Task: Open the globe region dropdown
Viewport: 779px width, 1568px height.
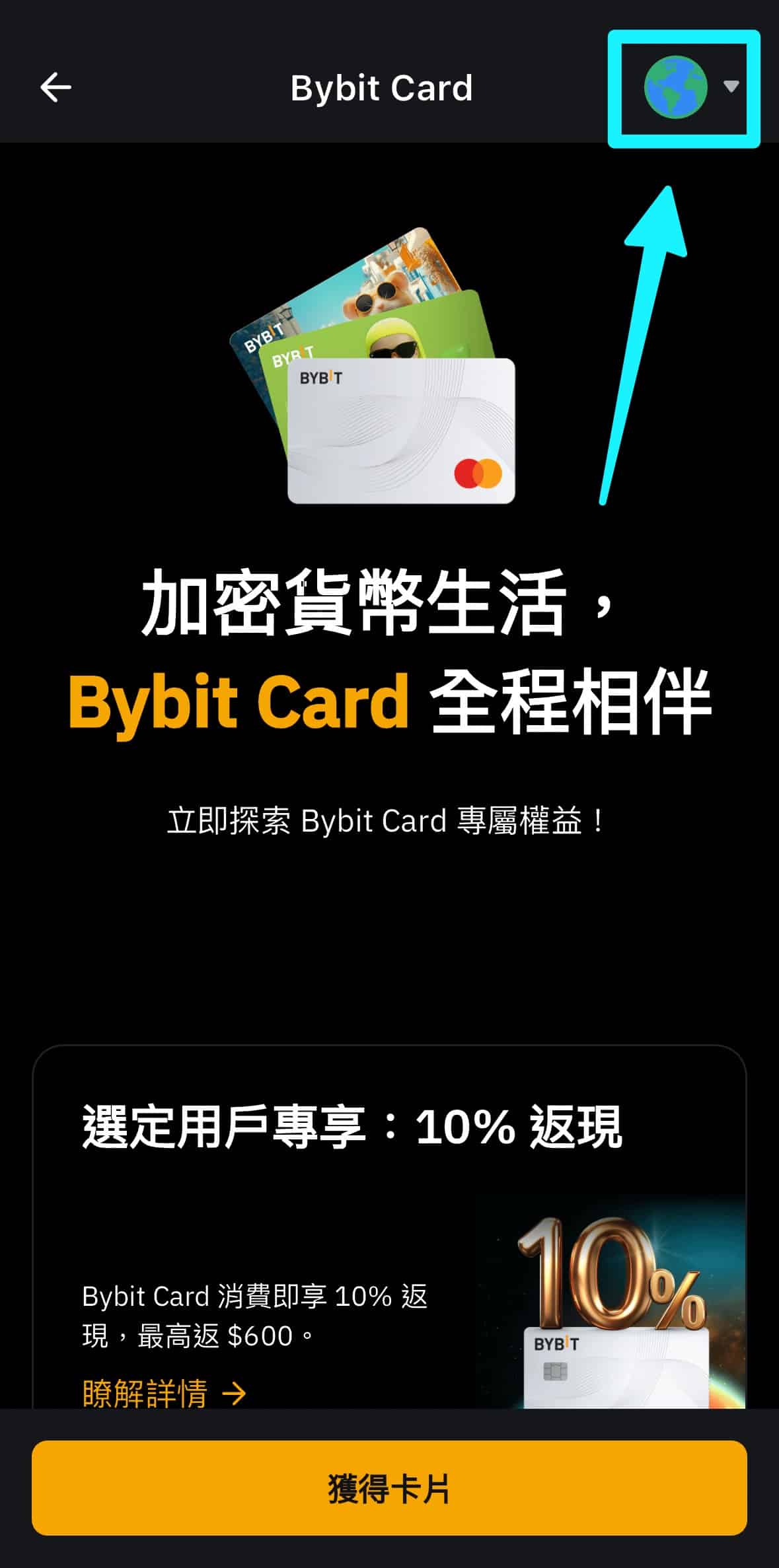Action: point(690,87)
